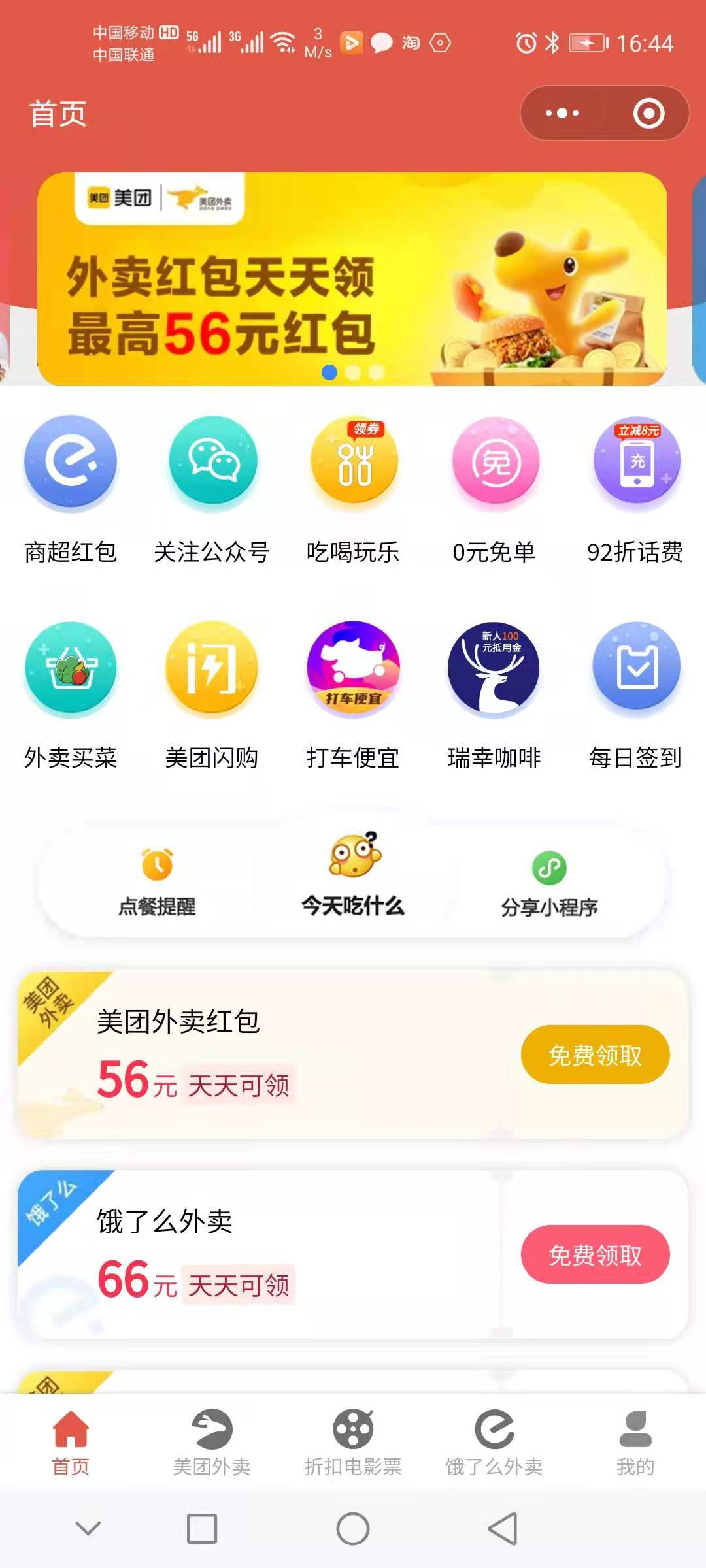Share via 分享小程序
The width and height of the screenshot is (706, 1568).
(x=549, y=882)
